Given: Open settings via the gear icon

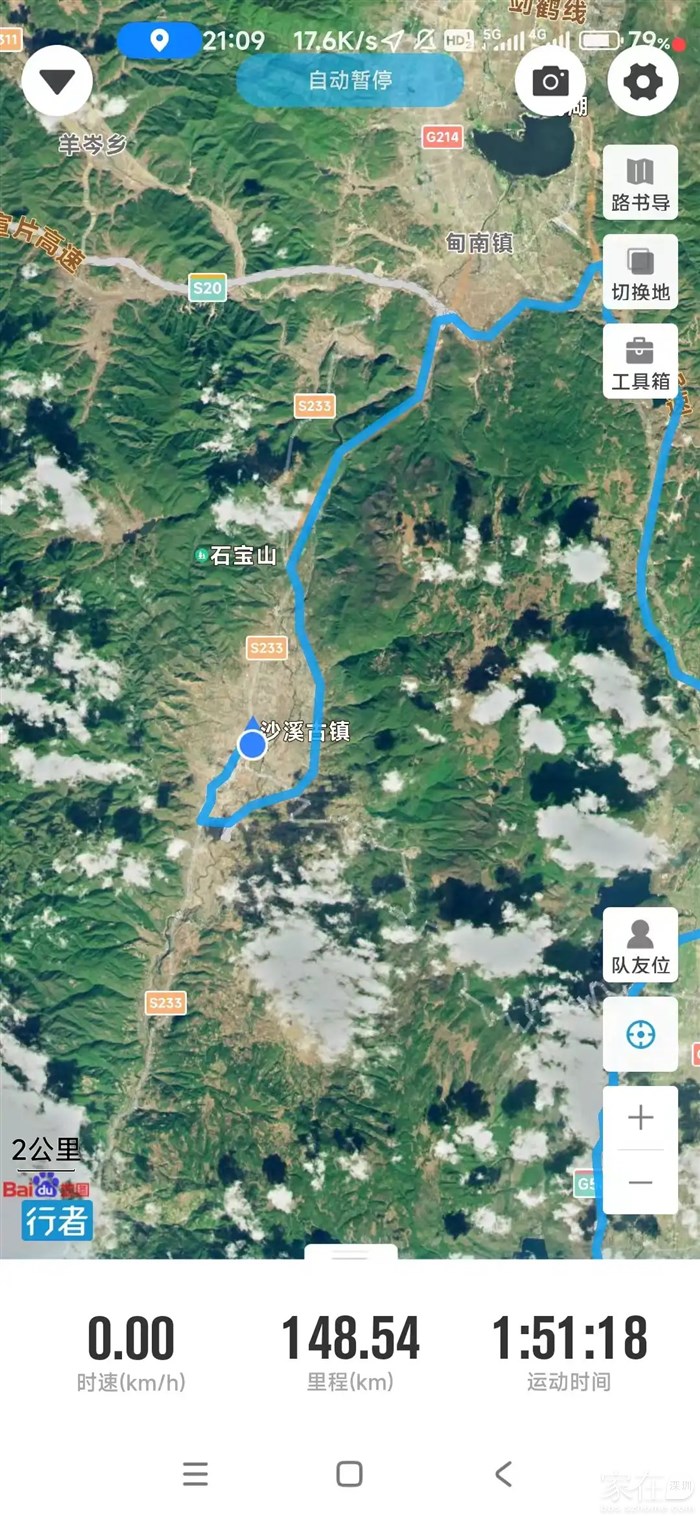Looking at the screenshot, I should point(642,81).
